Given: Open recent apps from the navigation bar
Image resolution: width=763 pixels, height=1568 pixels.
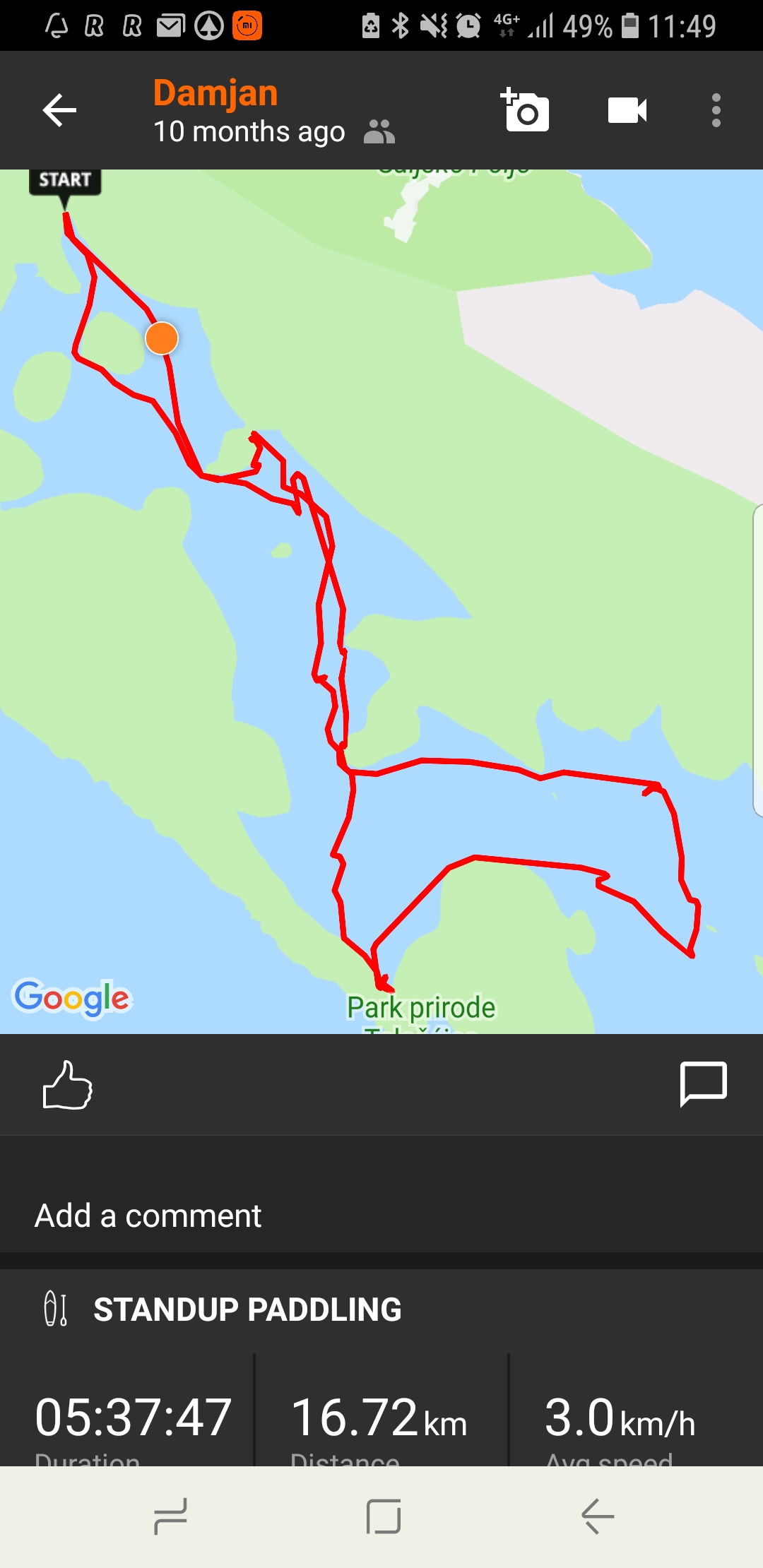Looking at the screenshot, I should 170,1516.
